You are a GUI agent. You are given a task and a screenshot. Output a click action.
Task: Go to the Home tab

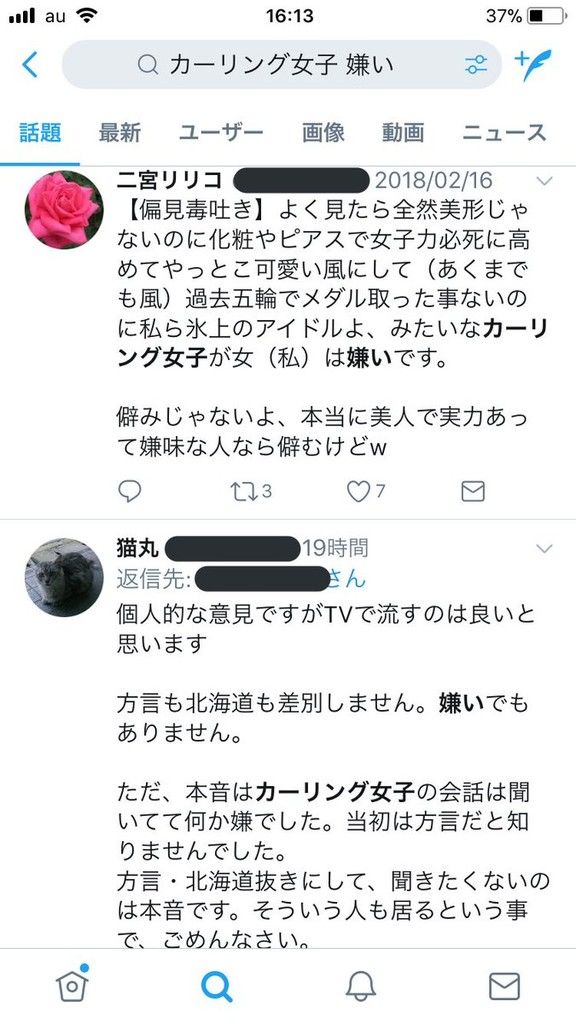pos(72,984)
